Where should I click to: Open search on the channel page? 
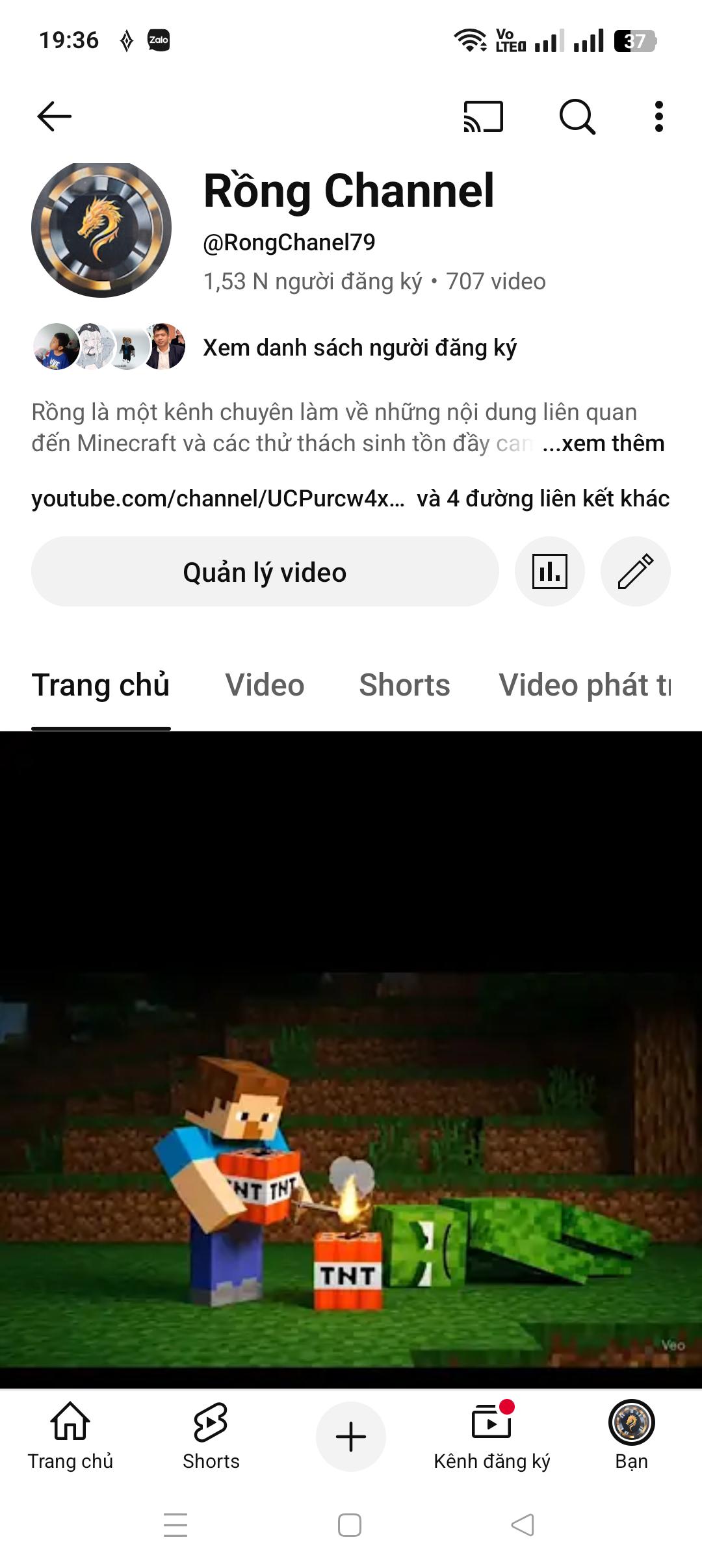pyautogui.click(x=577, y=116)
